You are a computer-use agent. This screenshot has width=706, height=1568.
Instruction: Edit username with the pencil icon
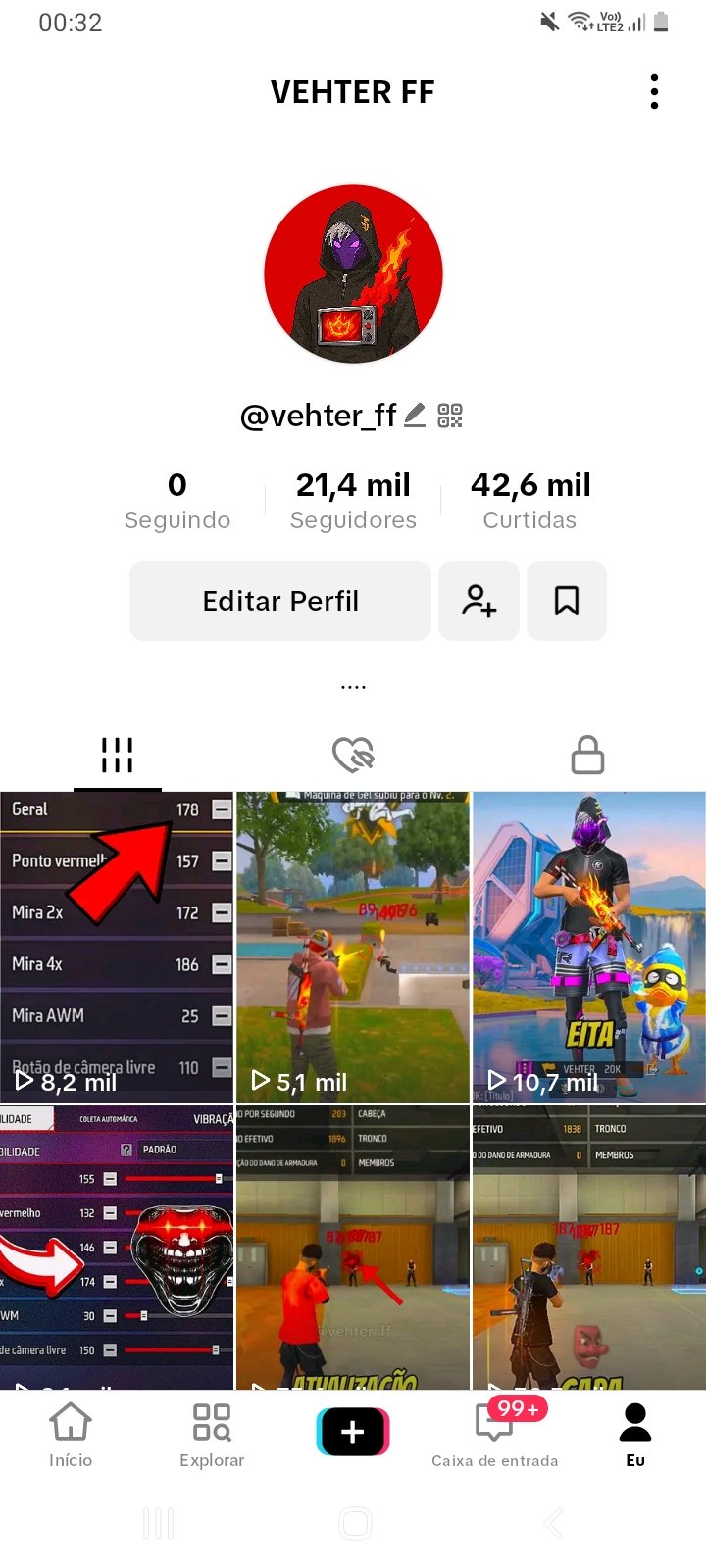click(x=415, y=416)
